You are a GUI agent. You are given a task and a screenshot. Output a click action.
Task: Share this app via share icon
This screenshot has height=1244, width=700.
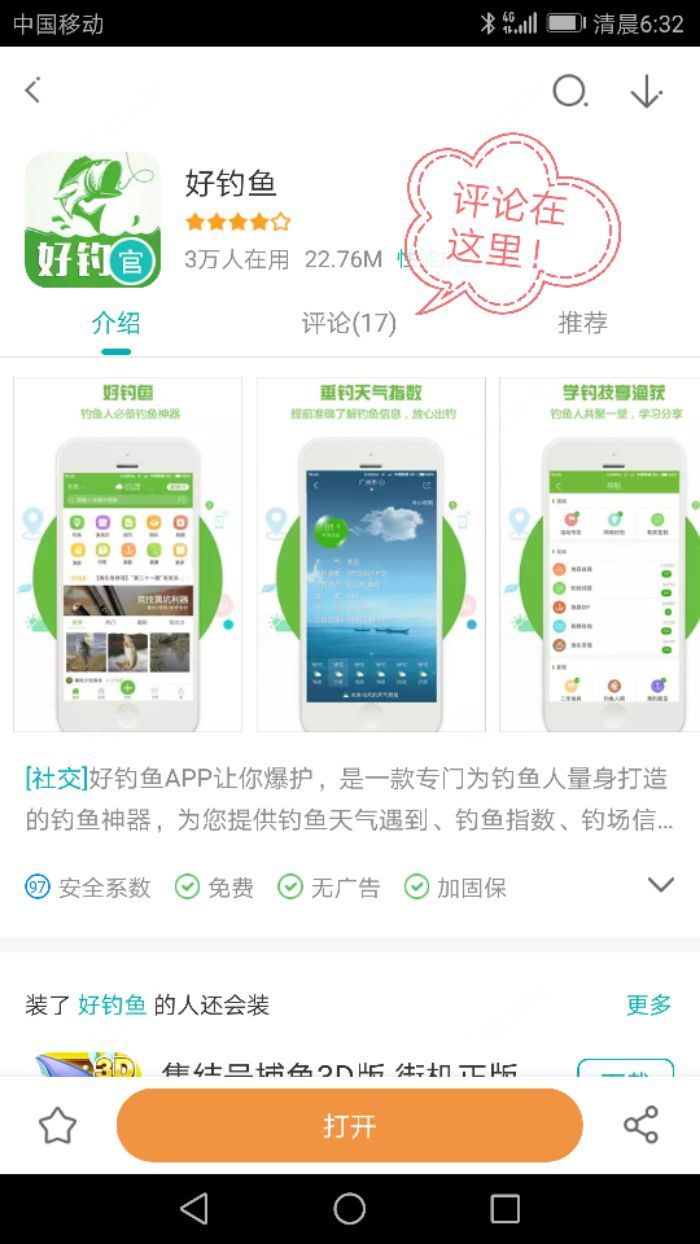[x=641, y=1126]
